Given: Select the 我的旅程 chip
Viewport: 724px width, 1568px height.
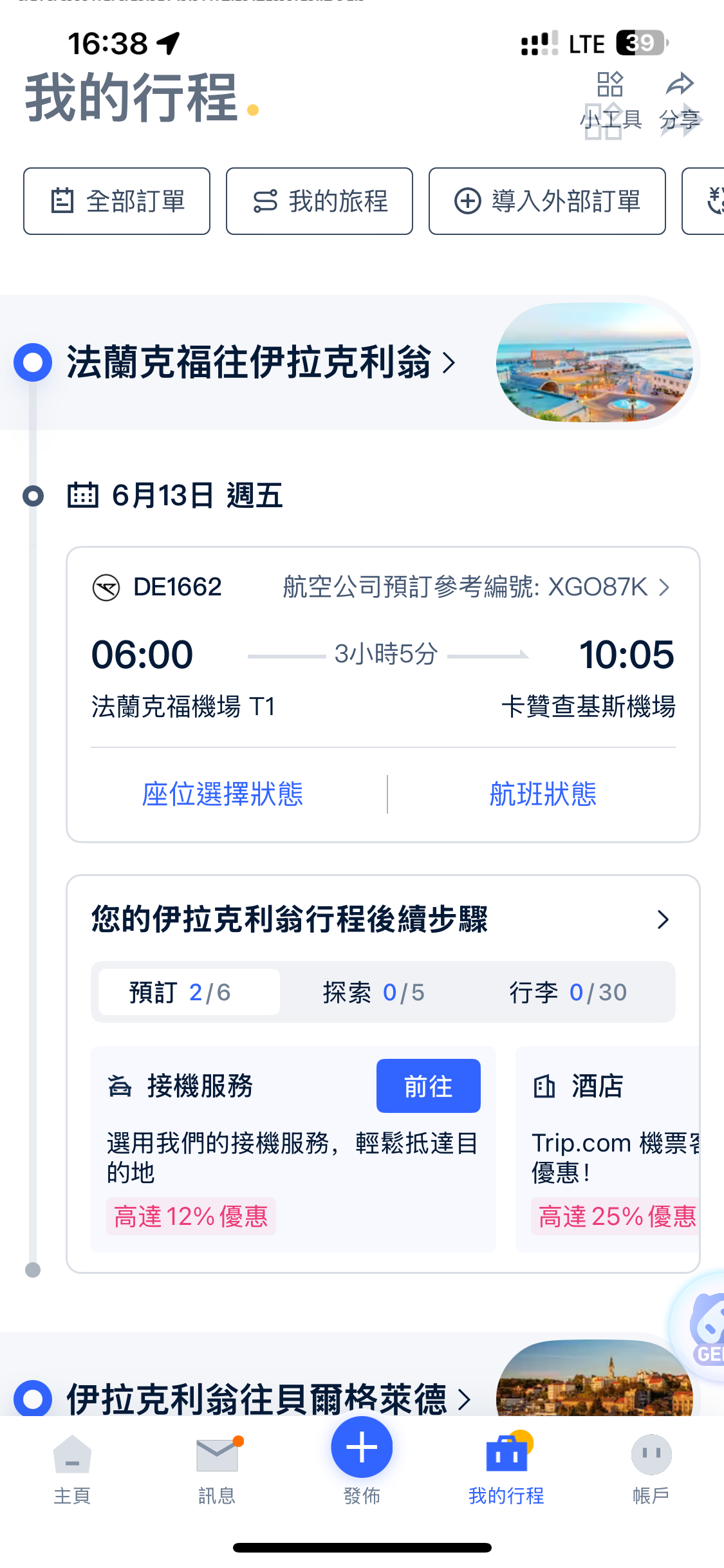Looking at the screenshot, I should [x=319, y=201].
